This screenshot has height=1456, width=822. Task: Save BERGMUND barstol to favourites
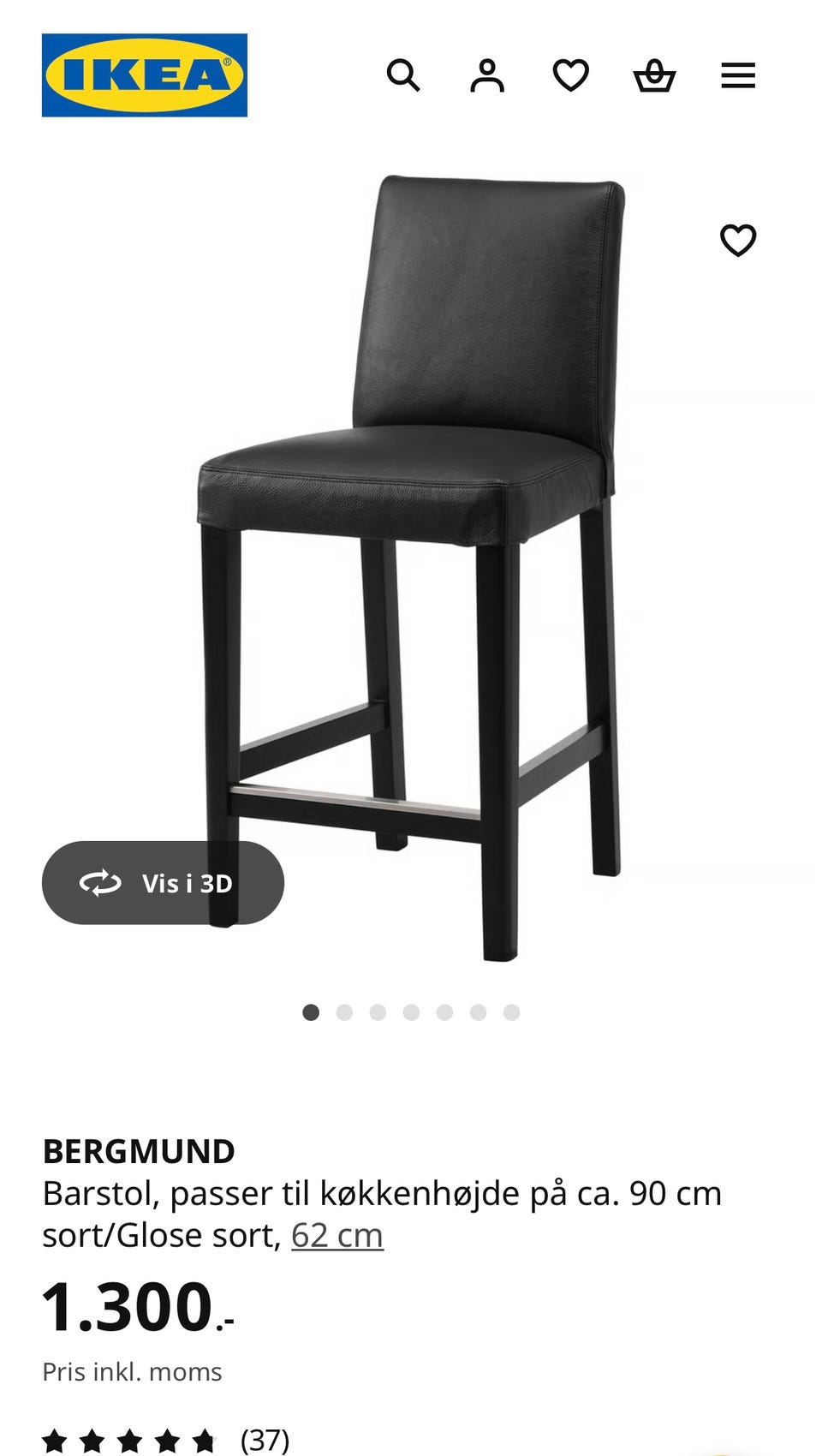click(738, 240)
